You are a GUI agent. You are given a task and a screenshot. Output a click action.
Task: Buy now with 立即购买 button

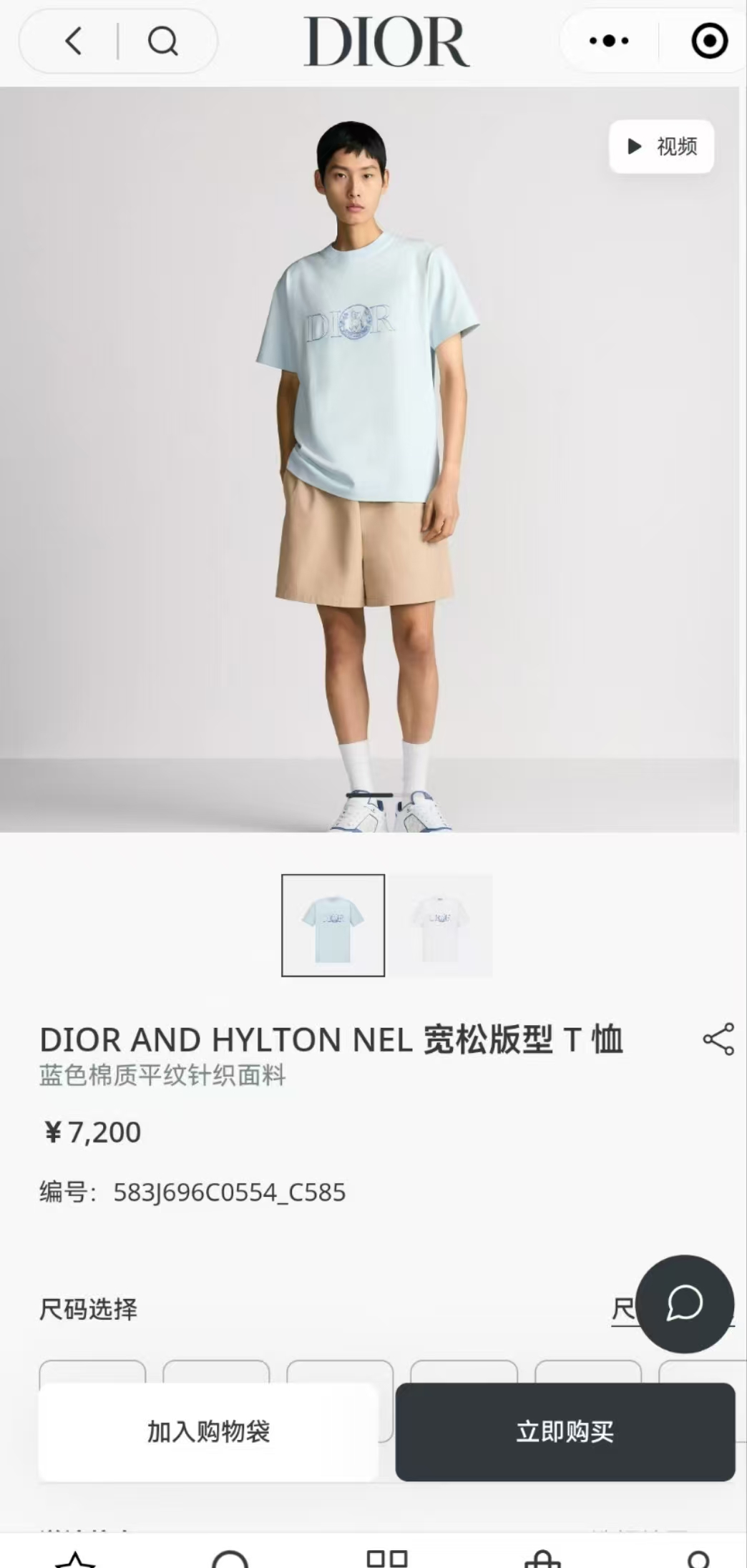click(565, 1431)
